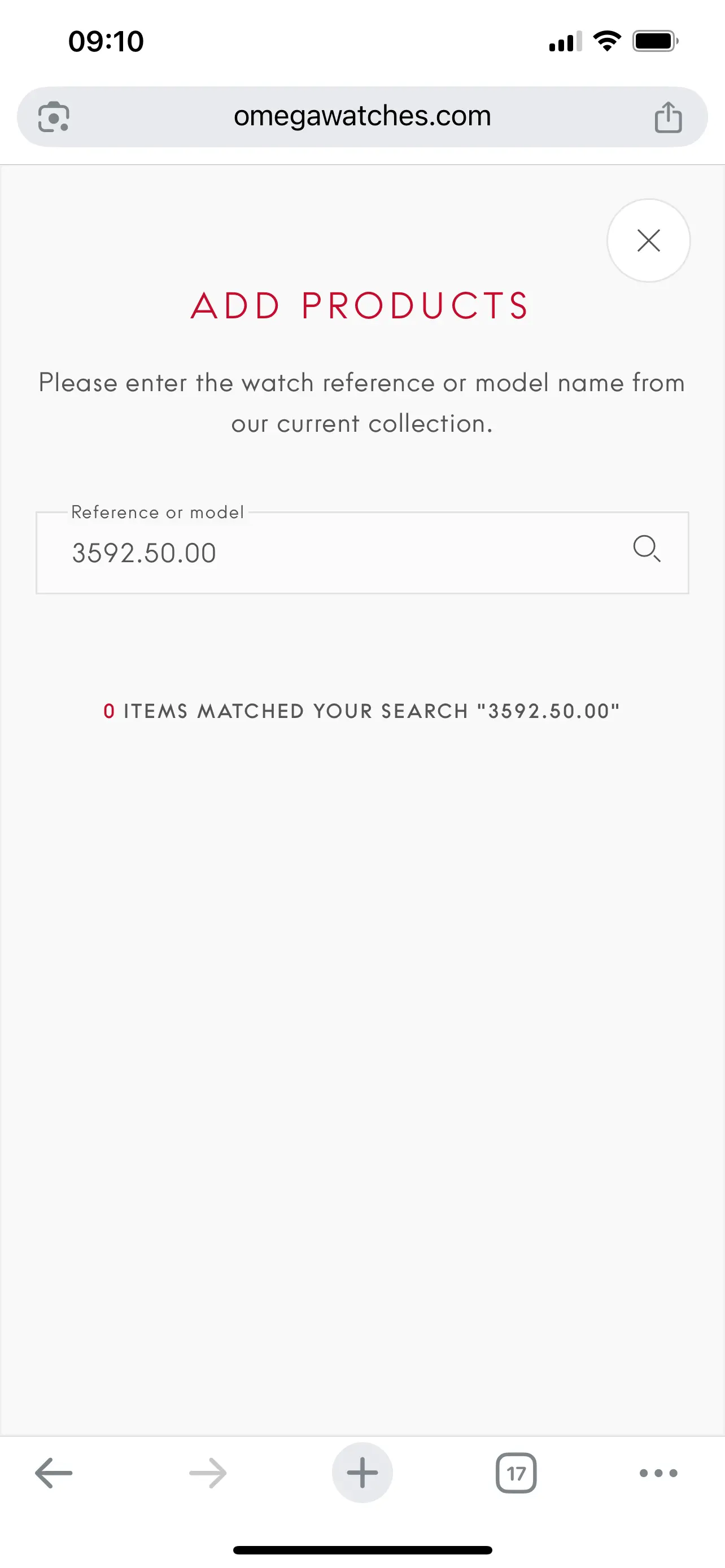Screen dimensions: 725x1568
Task: Close the Add Products dialog
Action: 648,240
